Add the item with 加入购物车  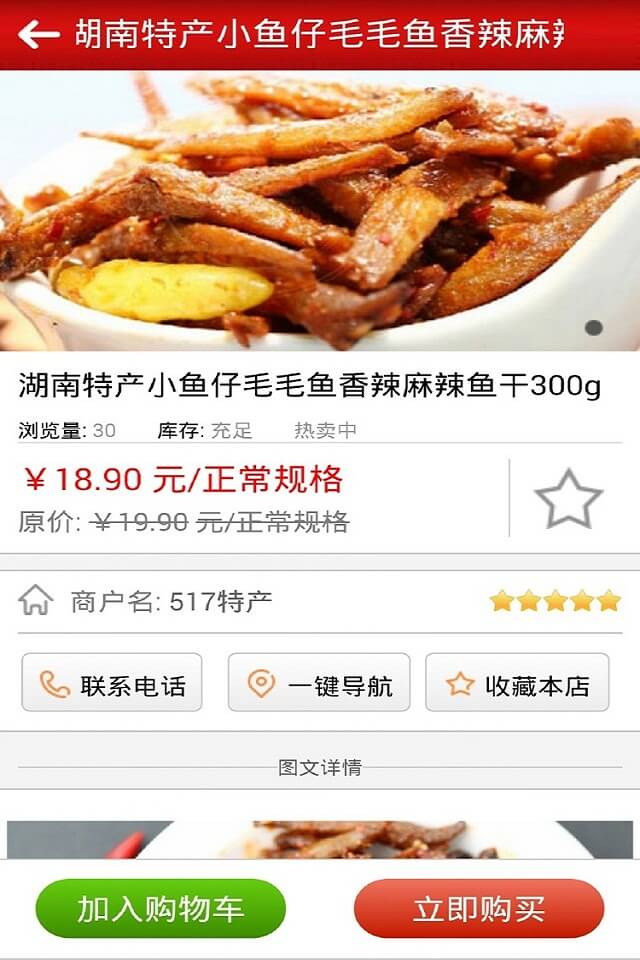click(x=161, y=908)
